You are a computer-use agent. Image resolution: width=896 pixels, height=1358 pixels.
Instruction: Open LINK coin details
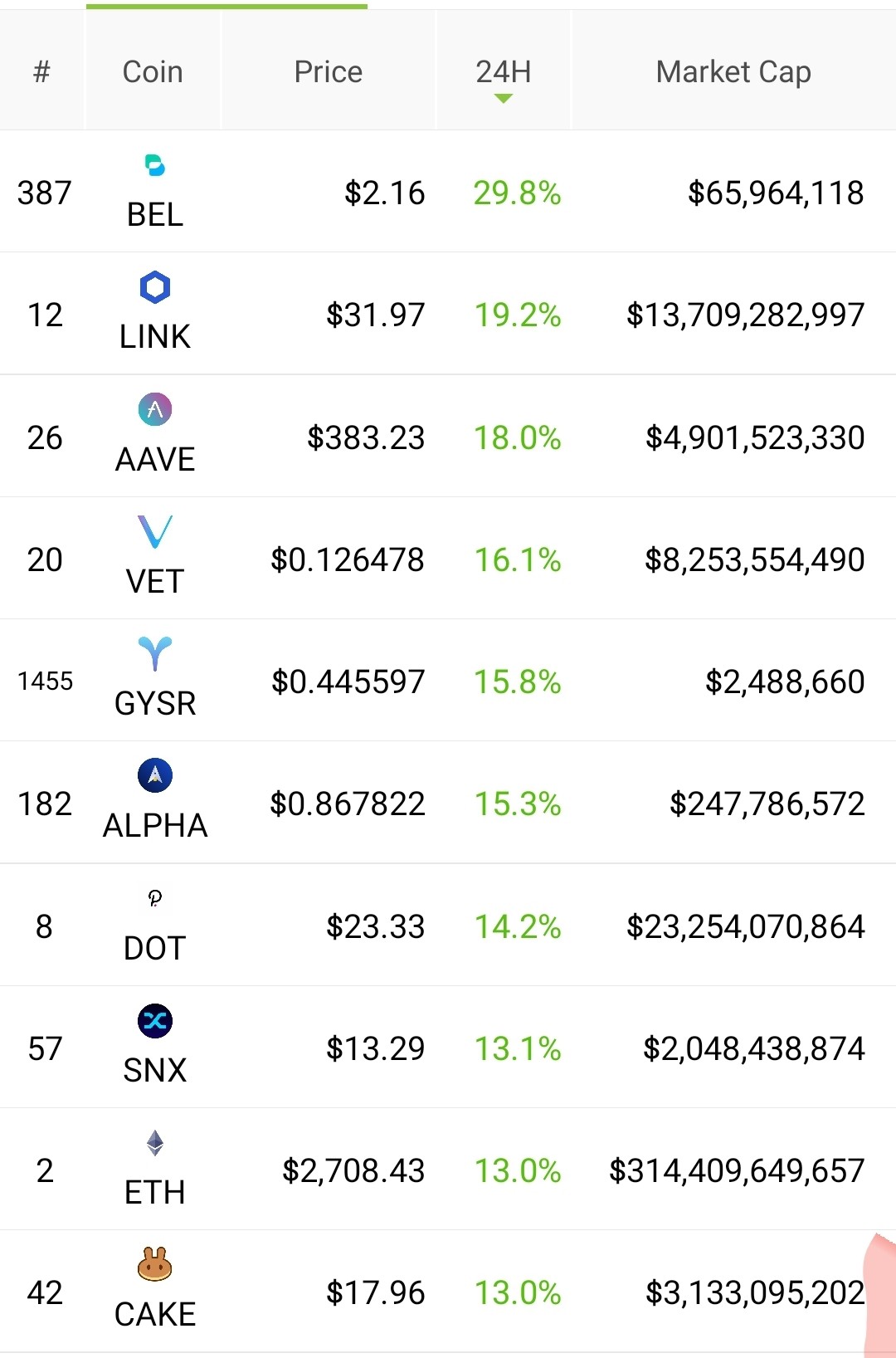[448, 314]
